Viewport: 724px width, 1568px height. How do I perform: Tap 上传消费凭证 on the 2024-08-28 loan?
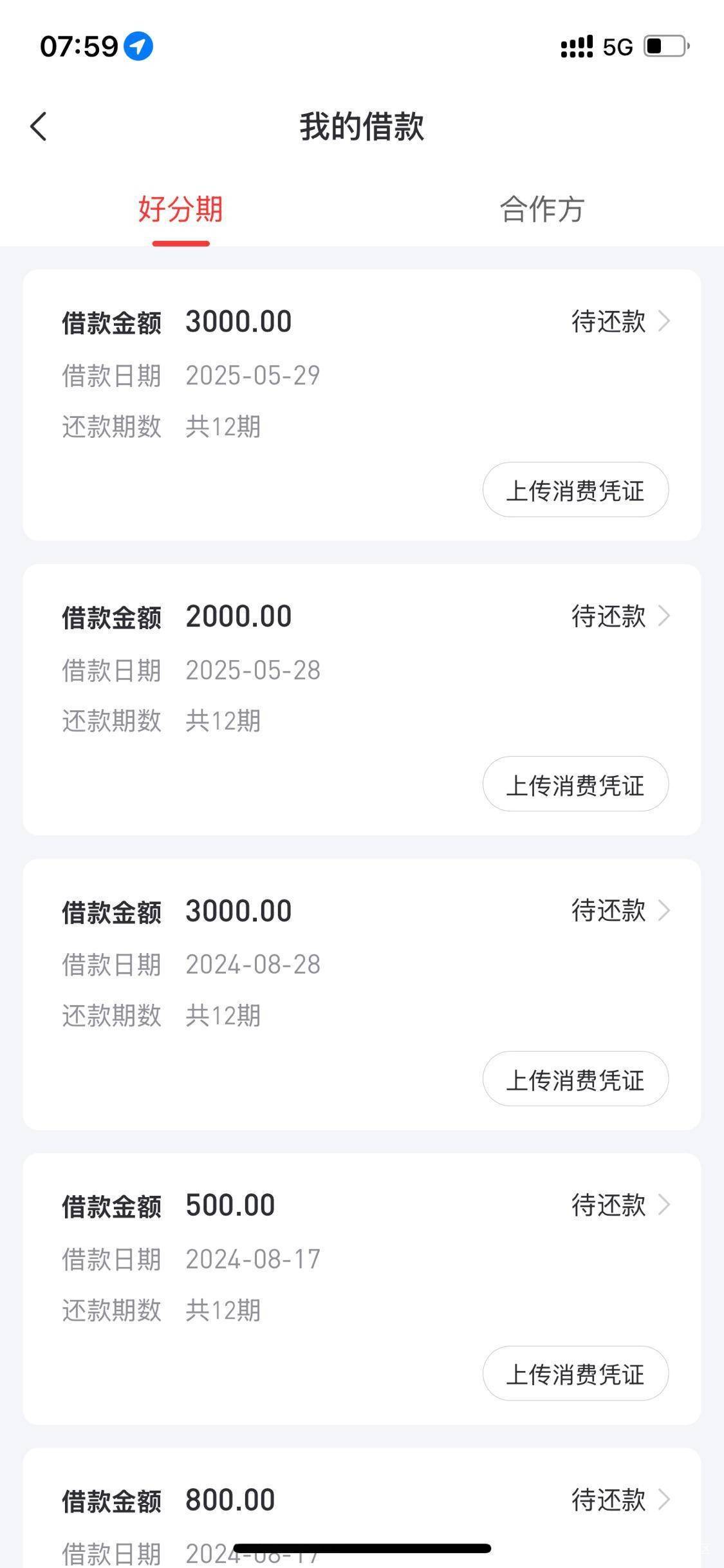(575, 1079)
